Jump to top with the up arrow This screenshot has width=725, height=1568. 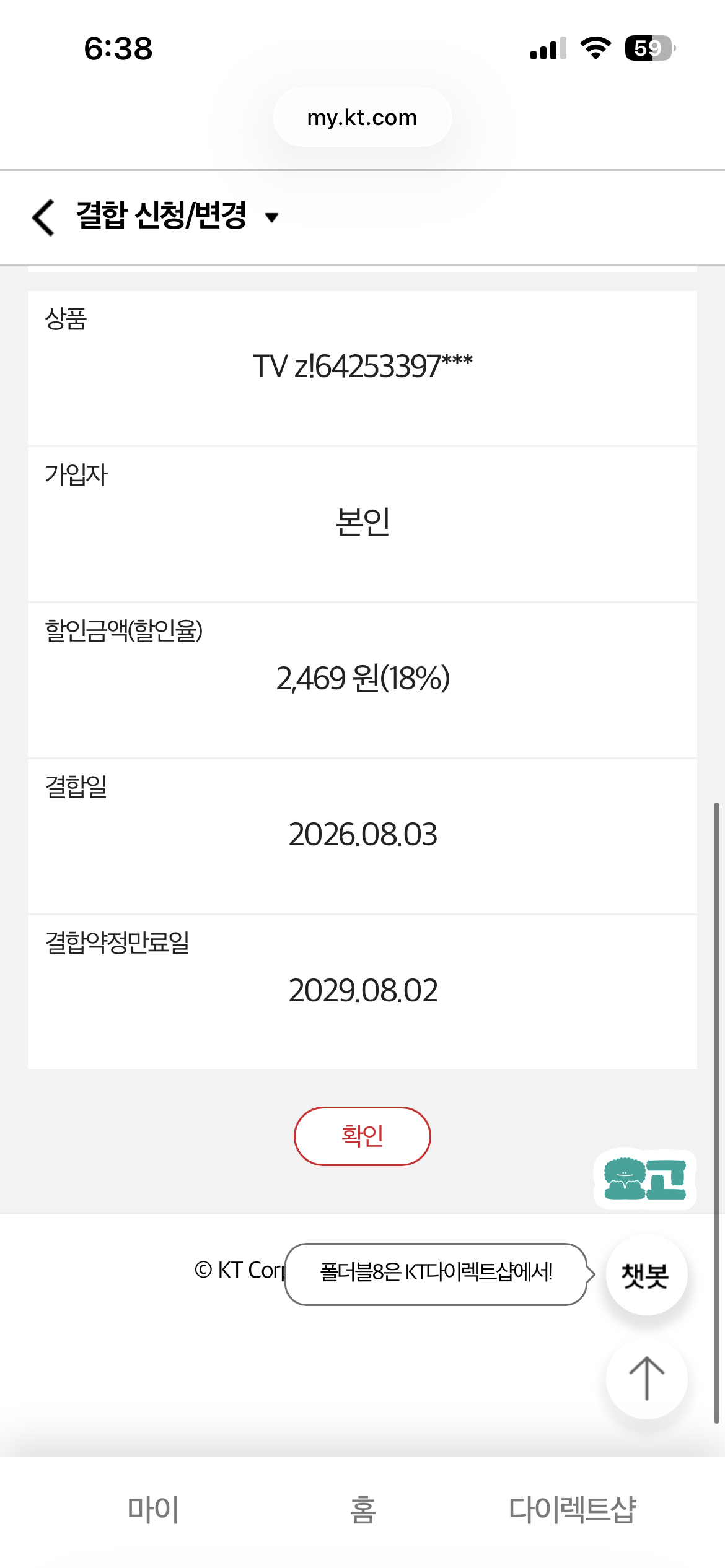tap(646, 1379)
